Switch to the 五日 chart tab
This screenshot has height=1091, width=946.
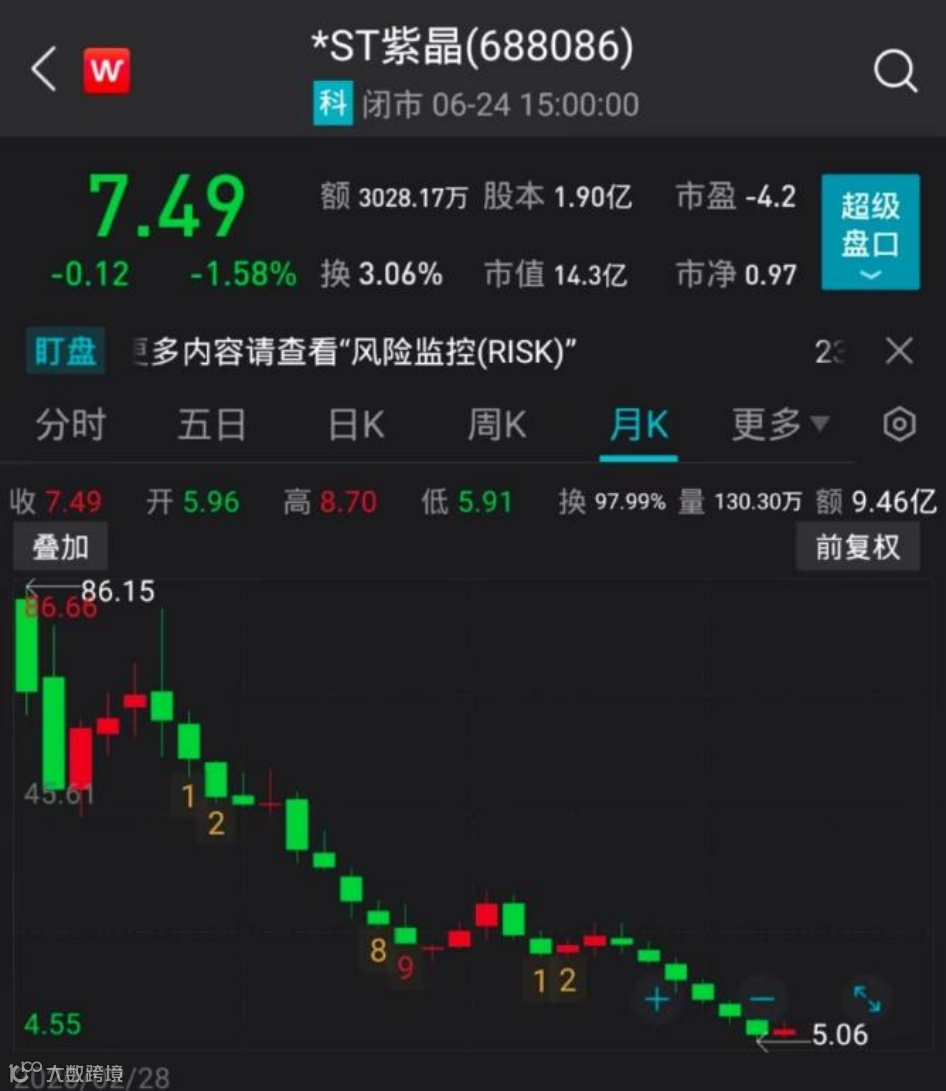[x=212, y=425]
